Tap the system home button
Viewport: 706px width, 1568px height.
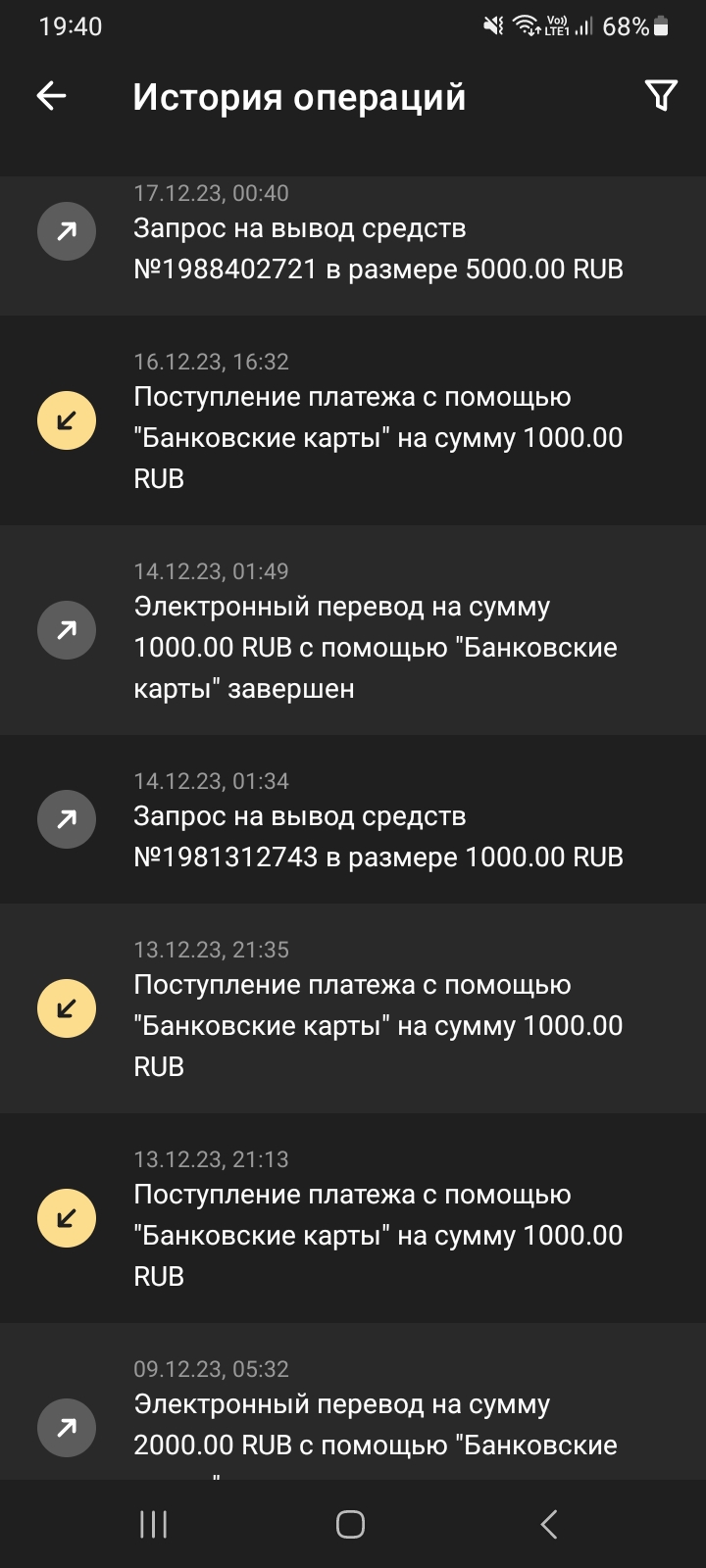[350, 1524]
